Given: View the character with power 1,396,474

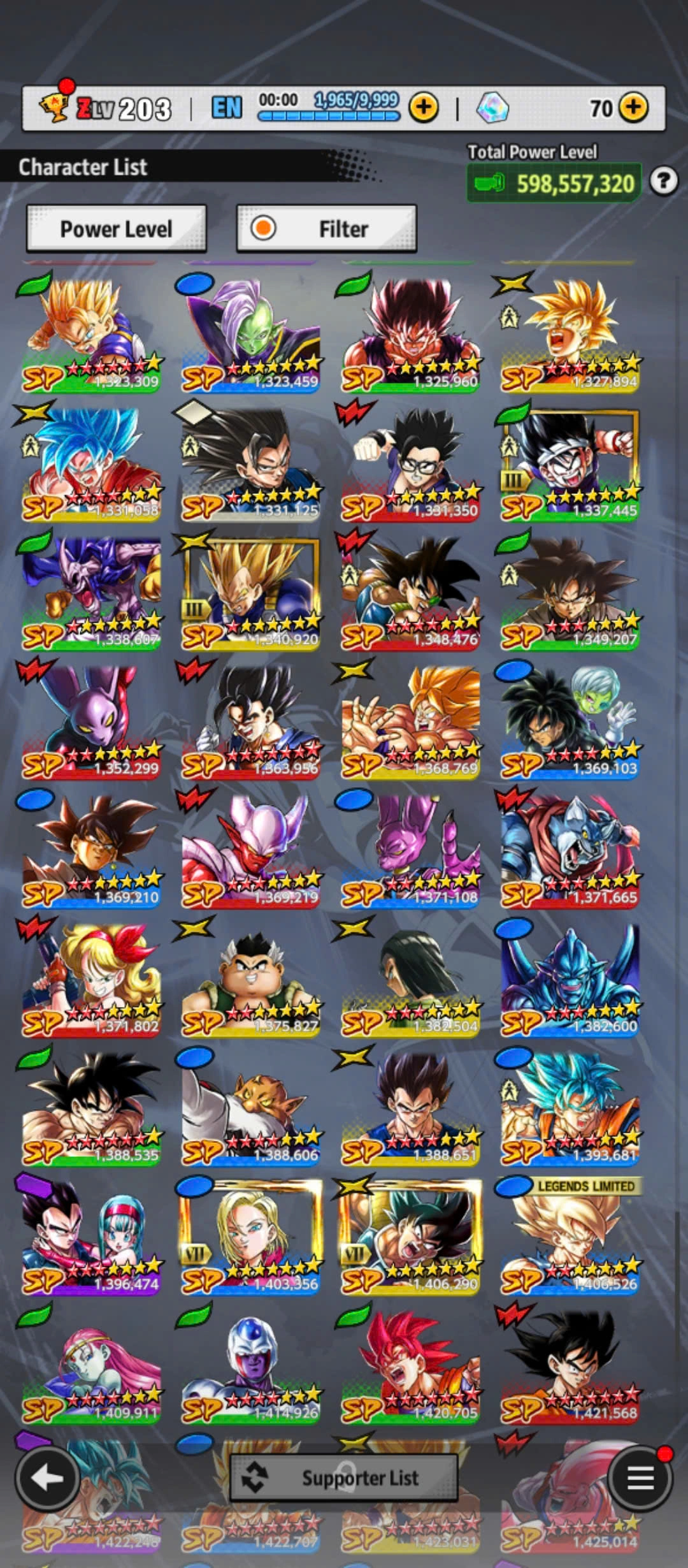Looking at the screenshot, I should pos(91,1237).
